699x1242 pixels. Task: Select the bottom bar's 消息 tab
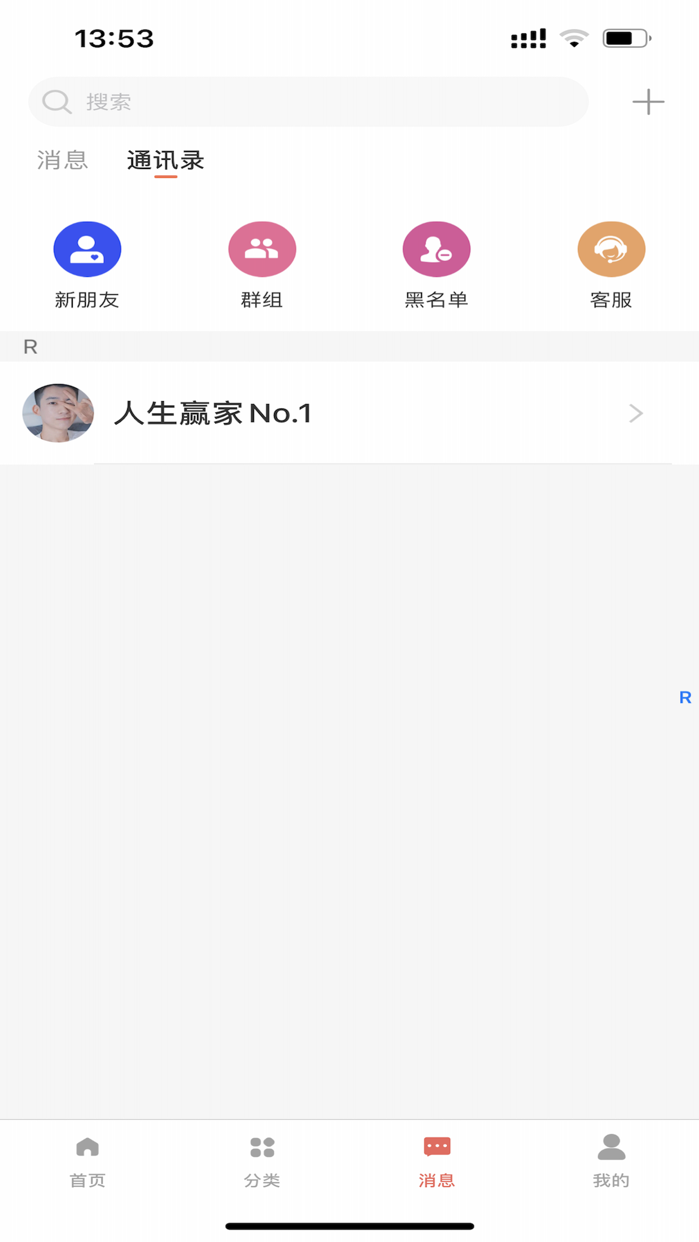click(436, 1160)
